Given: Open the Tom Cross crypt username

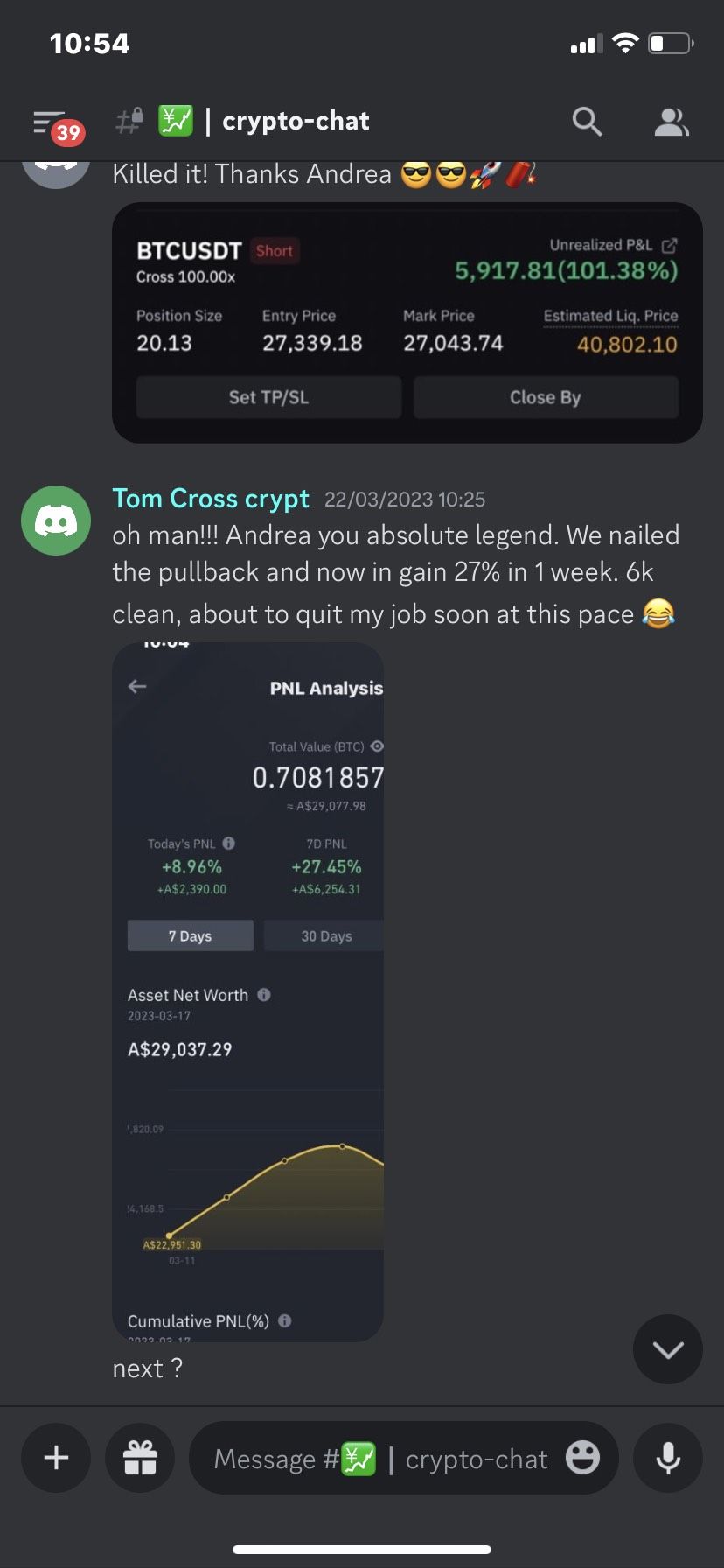Looking at the screenshot, I should click(x=211, y=499).
